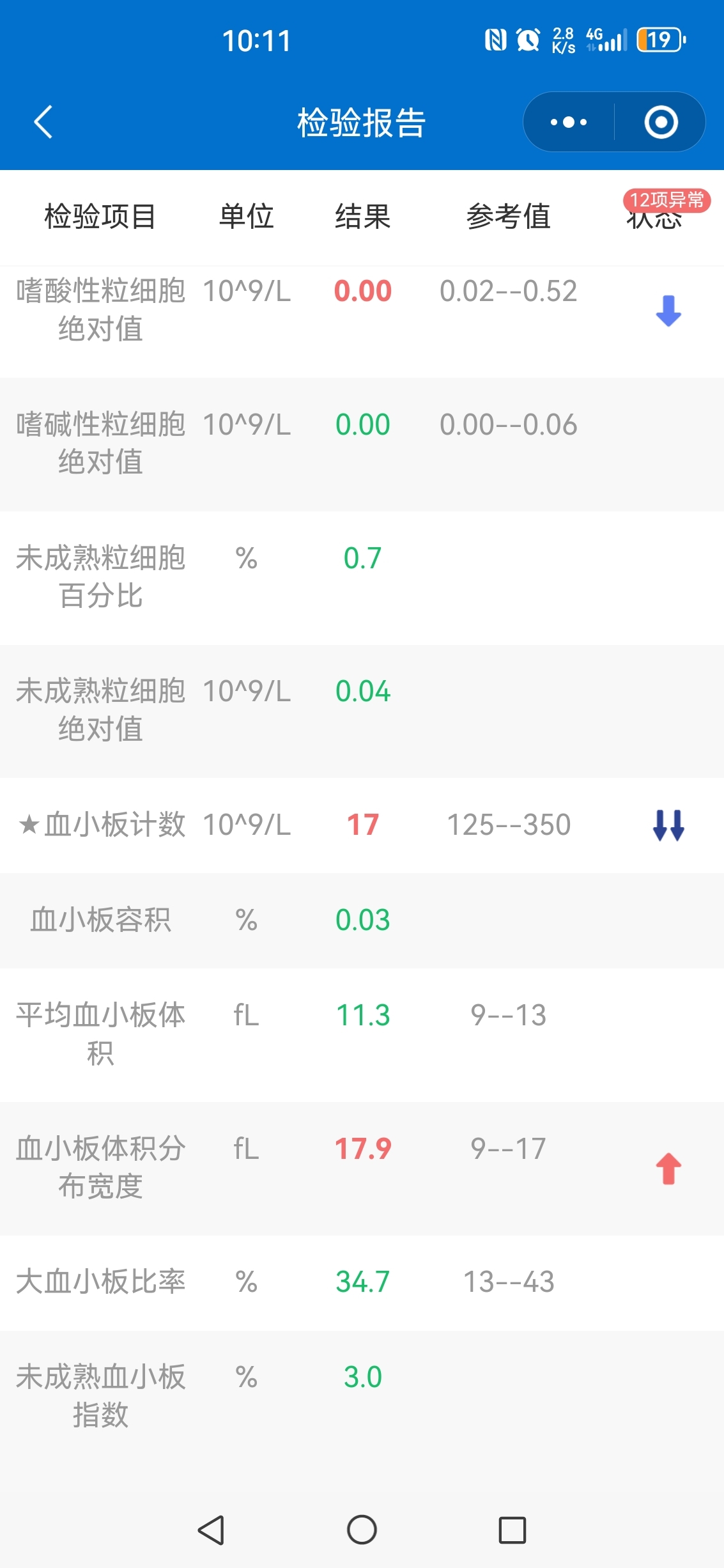724x1568 pixels.
Task: Open the system recent apps view
Action: click(x=512, y=1530)
